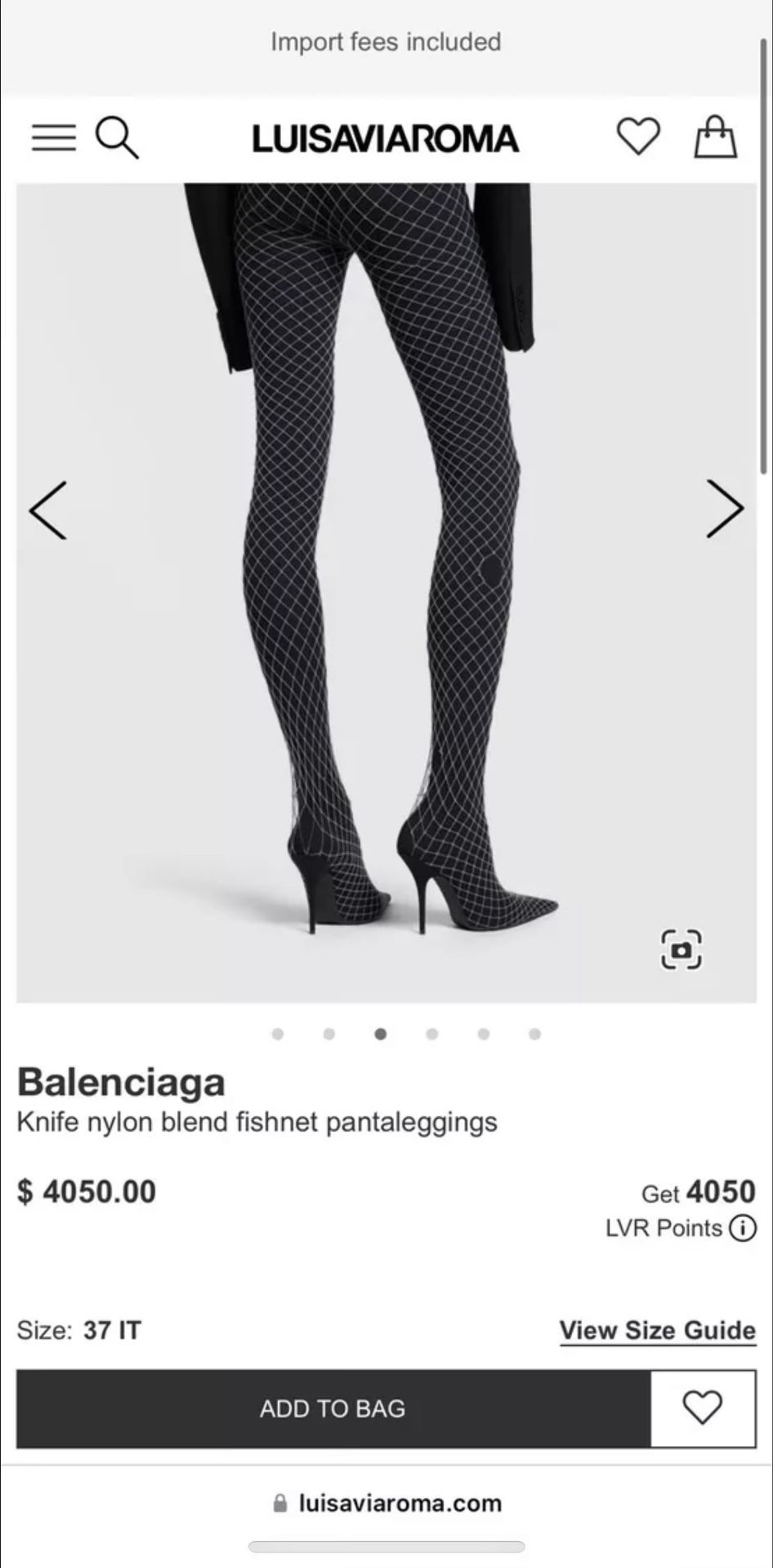The height and width of the screenshot is (1568, 773).
Task: Click the ADD TO BAG button
Action: (332, 1409)
